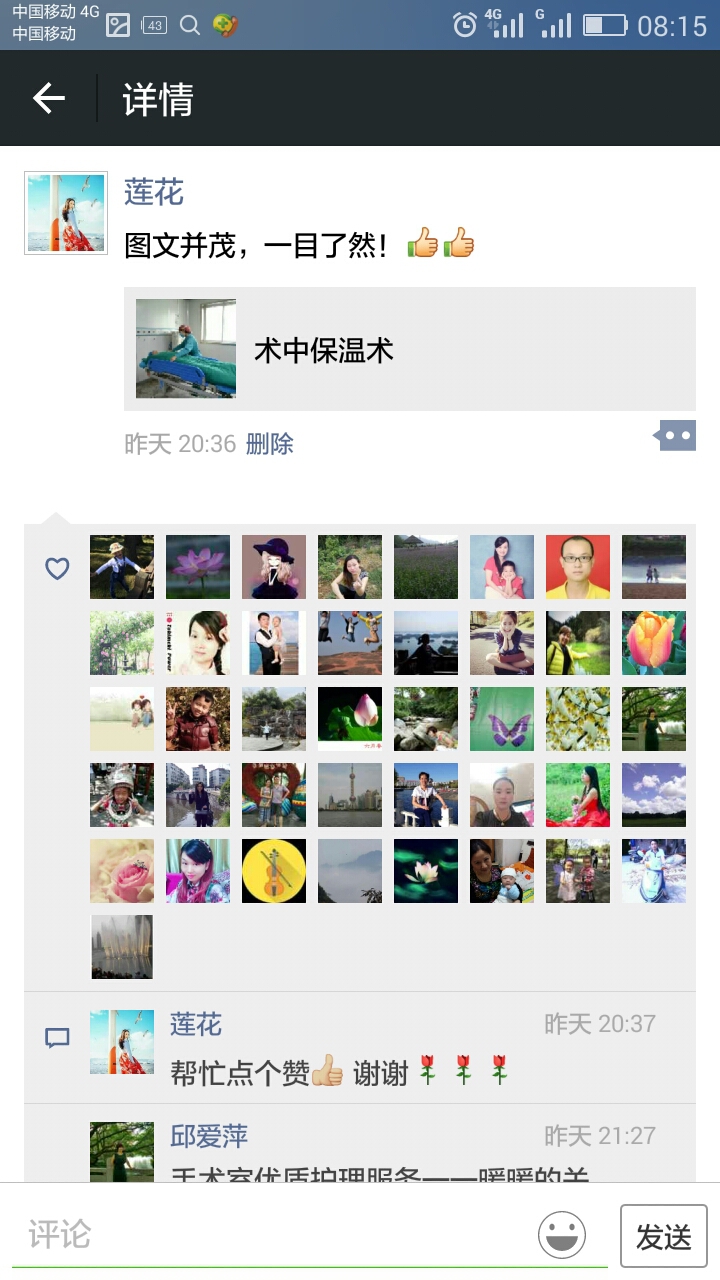Image resolution: width=720 pixels, height=1280 pixels.
Task: Open 莲花's profile picture beside the post
Action: 66,213
